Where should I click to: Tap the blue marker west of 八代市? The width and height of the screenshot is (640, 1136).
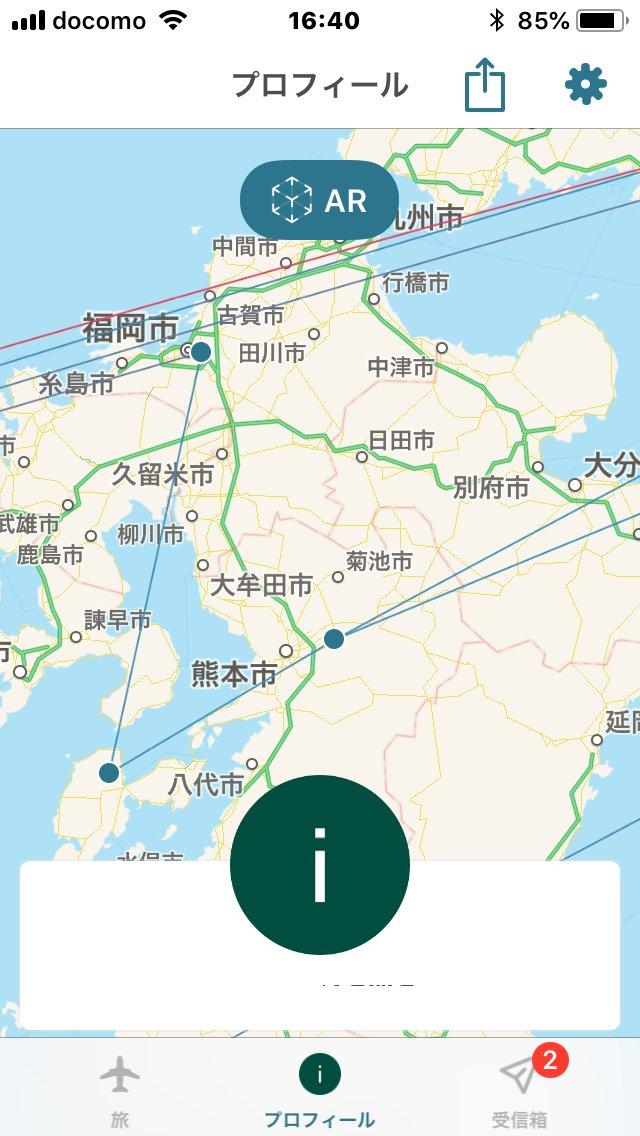109,772
